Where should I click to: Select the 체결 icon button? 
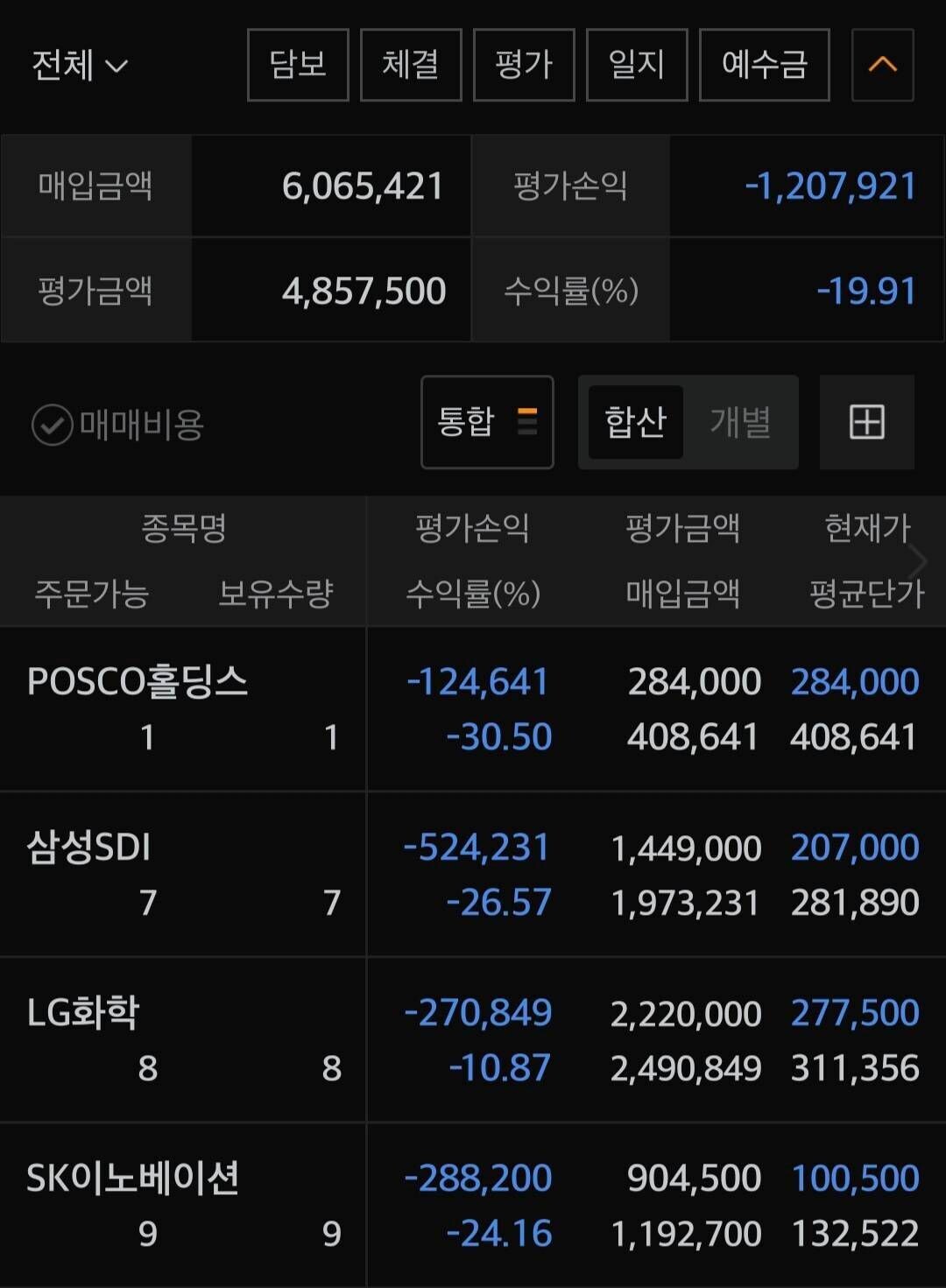[x=411, y=65]
